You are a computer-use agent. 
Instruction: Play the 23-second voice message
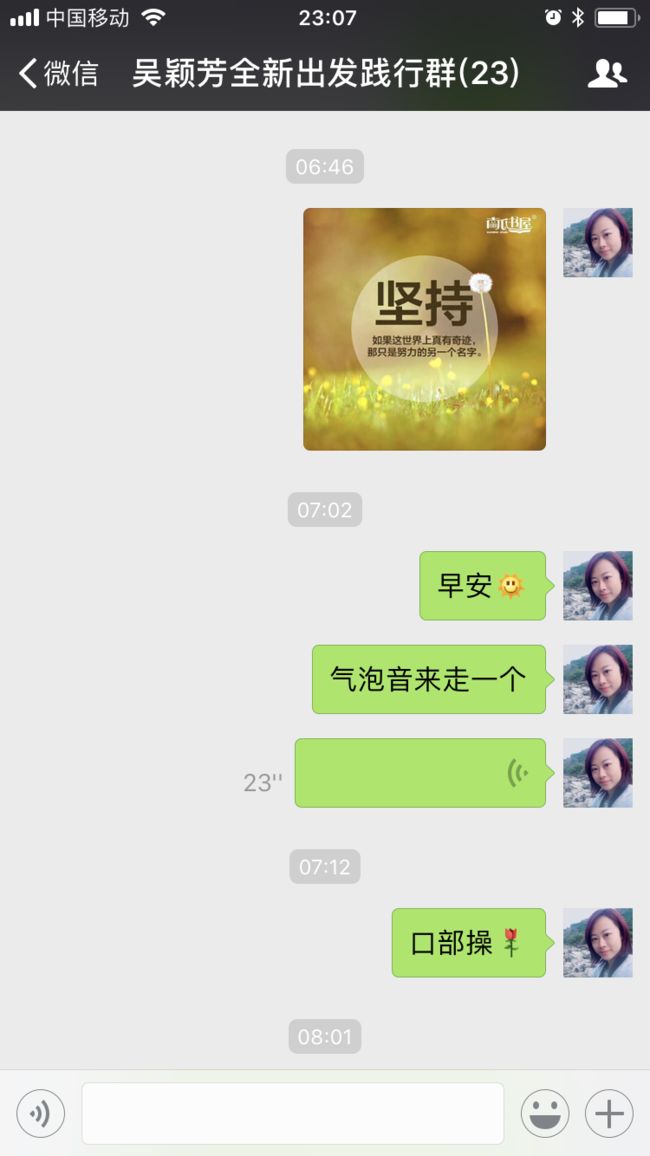(x=420, y=773)
